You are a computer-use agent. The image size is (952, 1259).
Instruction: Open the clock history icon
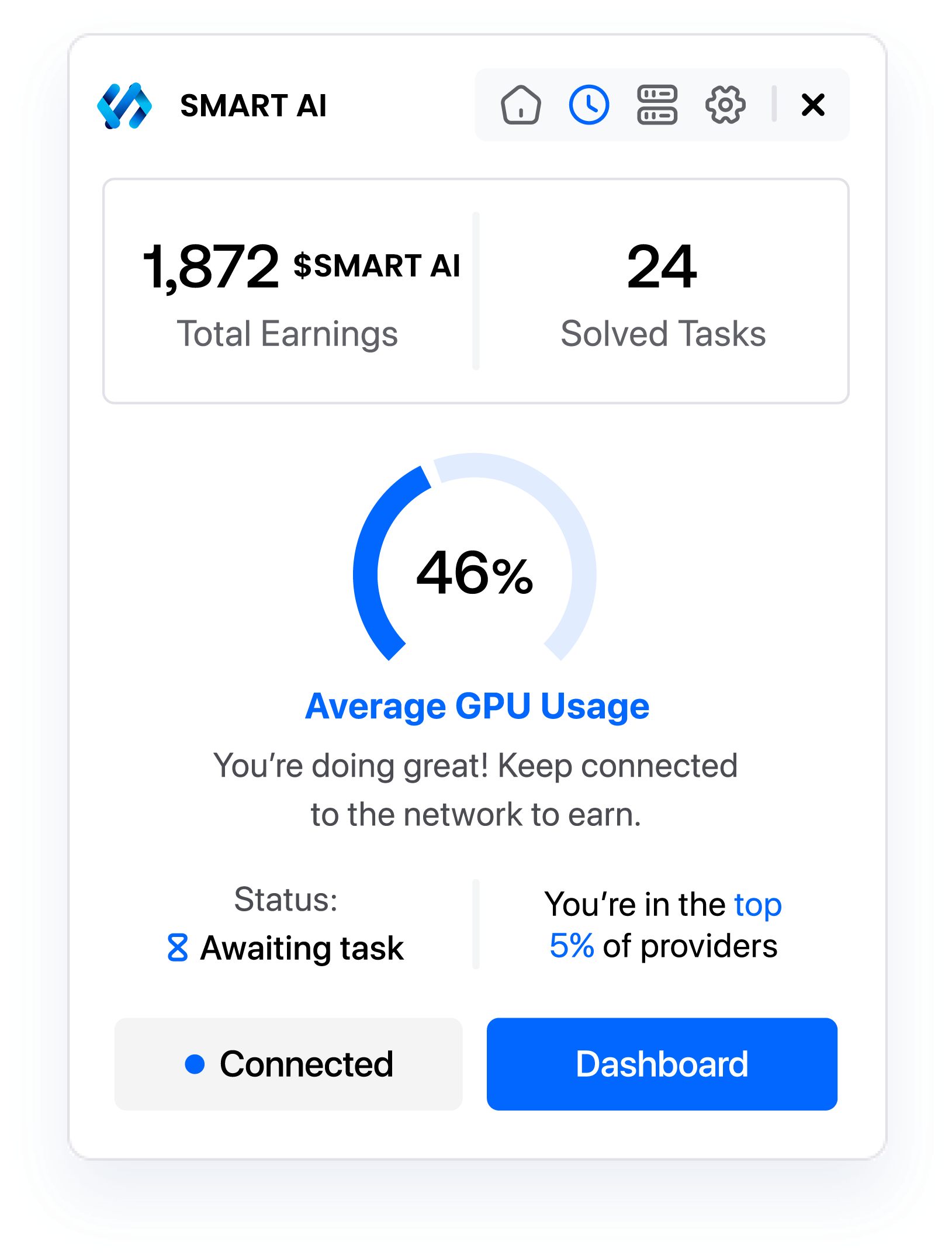pyautogui.click(x=588, y=105)
